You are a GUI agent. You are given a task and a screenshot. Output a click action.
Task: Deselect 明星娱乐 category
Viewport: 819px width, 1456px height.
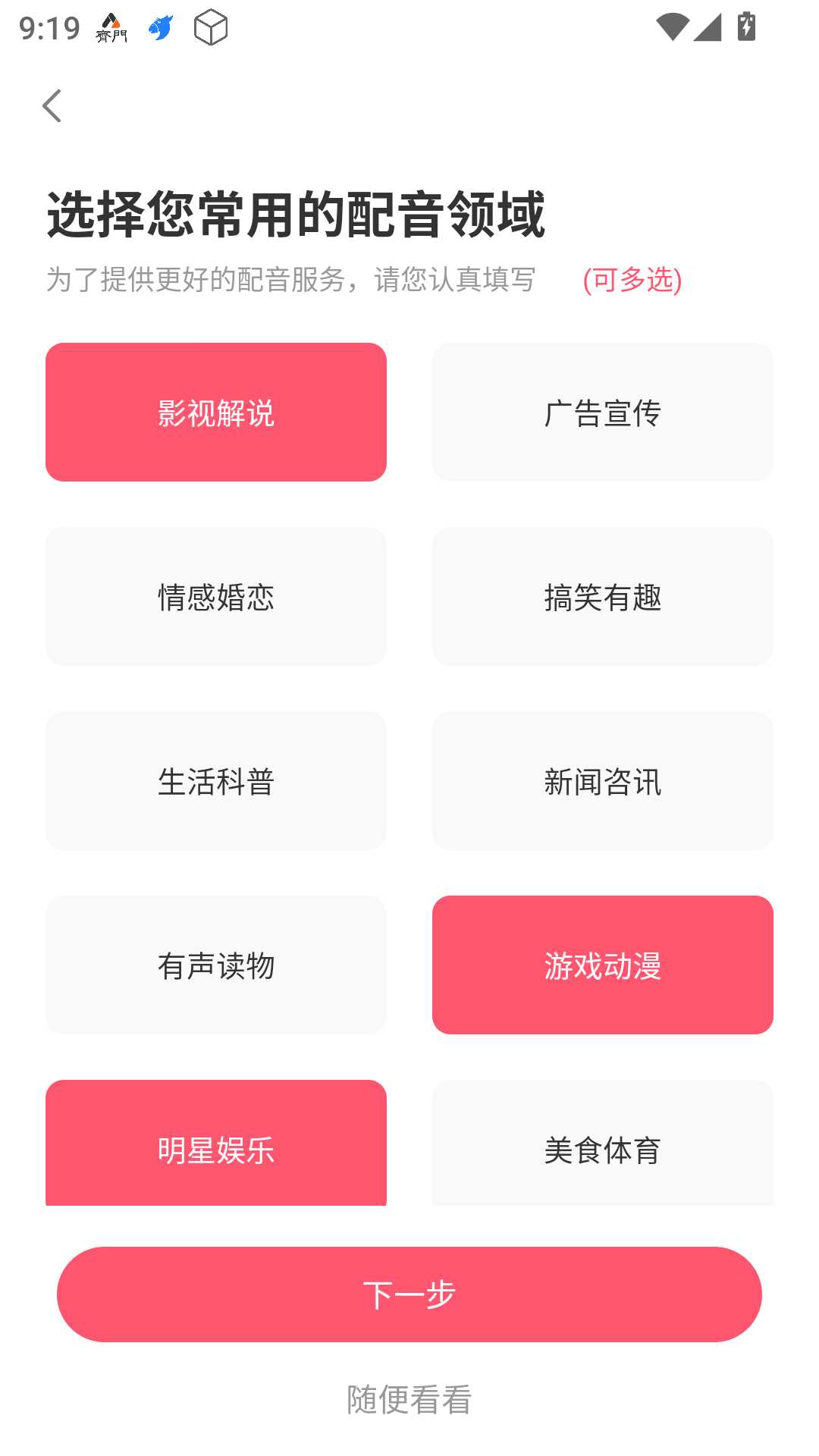(x=216, y=1143)
